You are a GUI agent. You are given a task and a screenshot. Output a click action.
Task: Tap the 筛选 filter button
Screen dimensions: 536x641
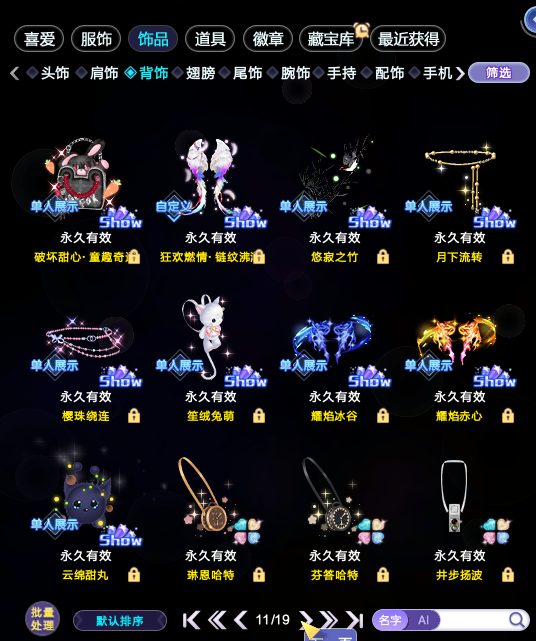(498, 73)
